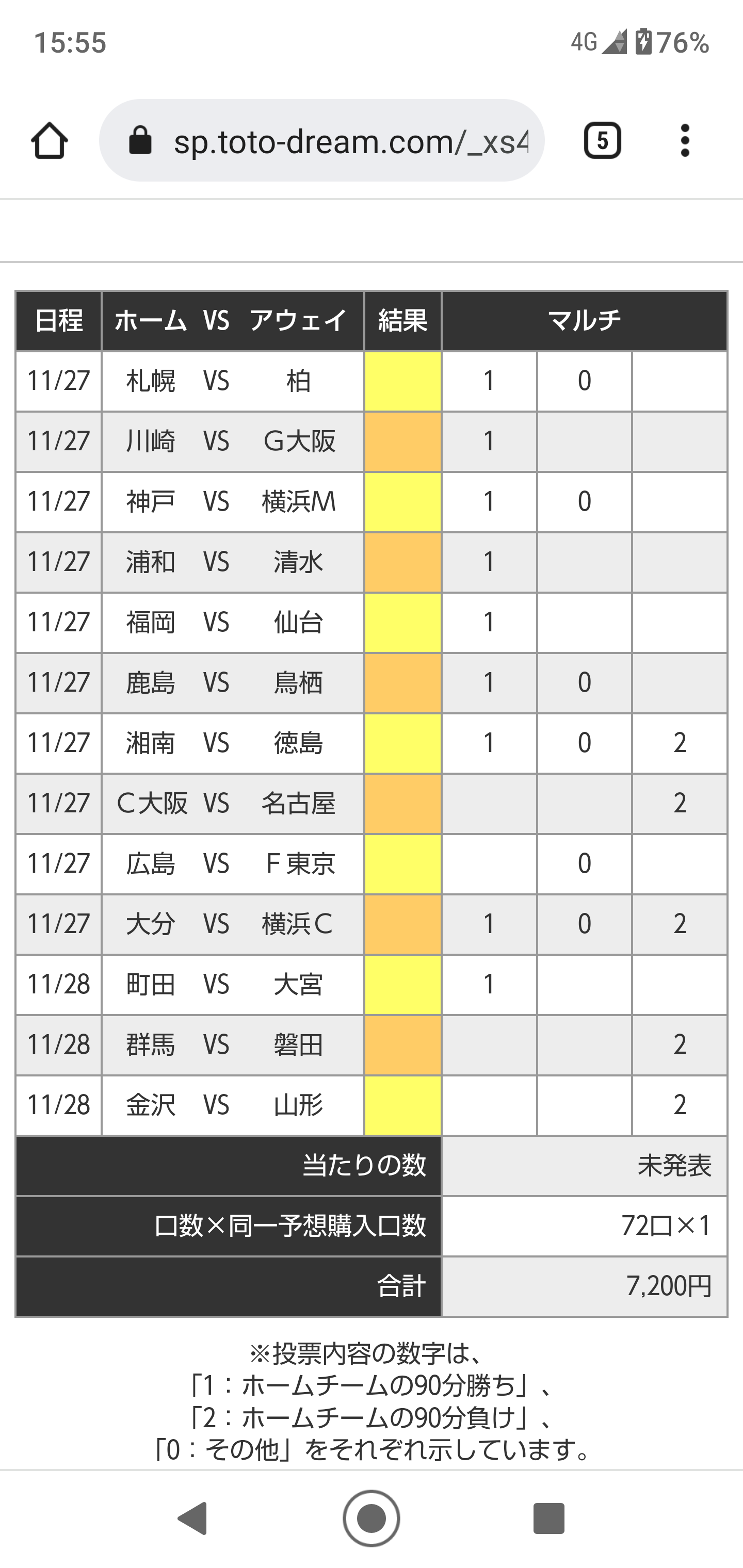The width and height of the screenshot is (743, 1568).
Task: Open the browser's three-dot overflow menu
Action: coord(685,141)
